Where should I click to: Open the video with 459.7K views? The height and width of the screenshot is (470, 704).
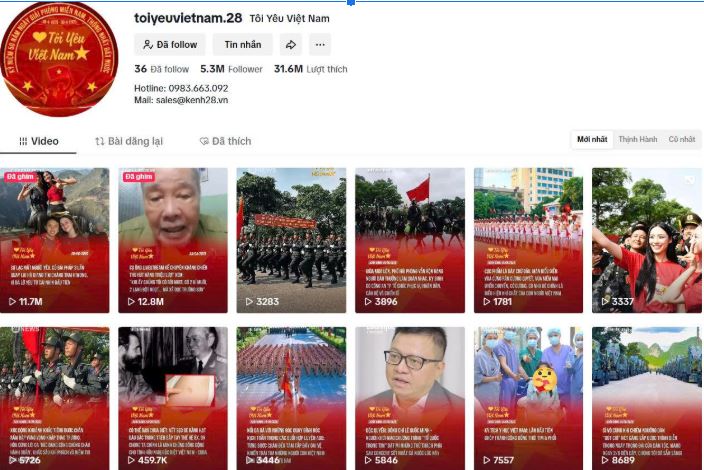click(172, 398)
